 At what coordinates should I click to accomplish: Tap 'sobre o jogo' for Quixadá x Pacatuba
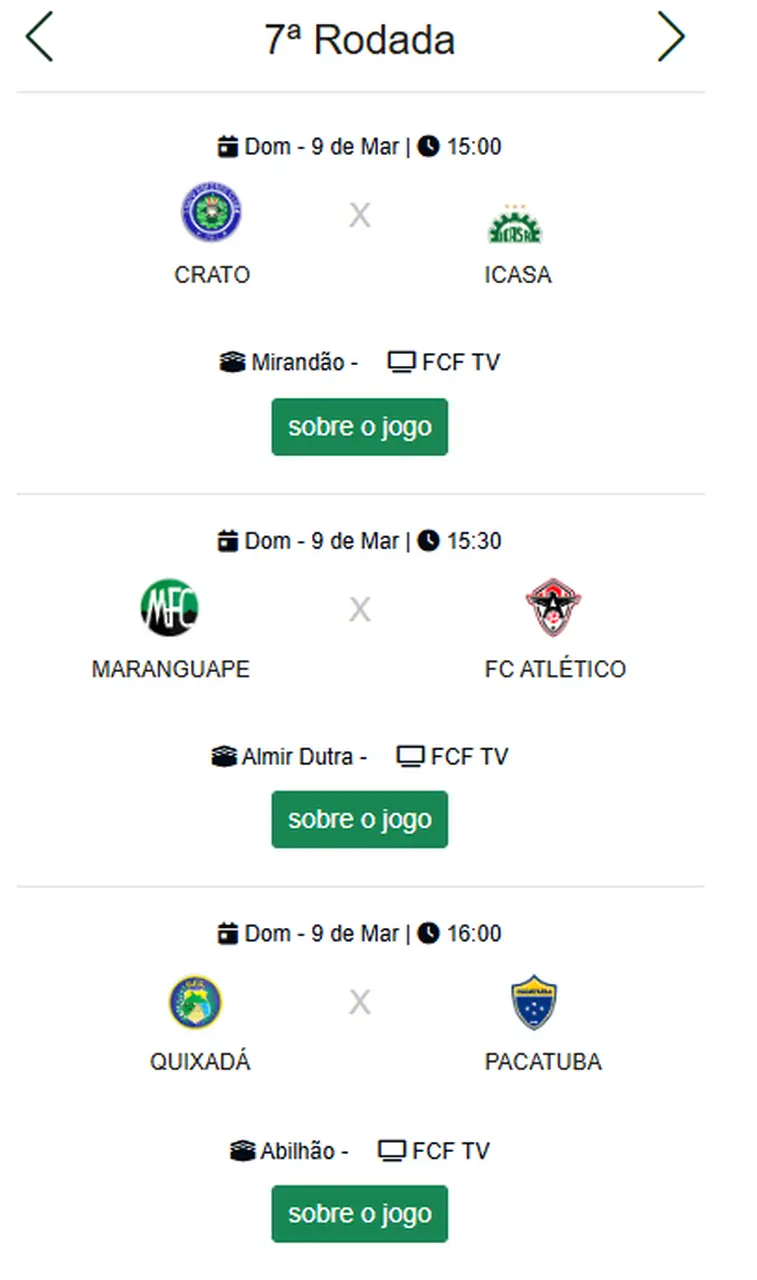click(359, 1214)
